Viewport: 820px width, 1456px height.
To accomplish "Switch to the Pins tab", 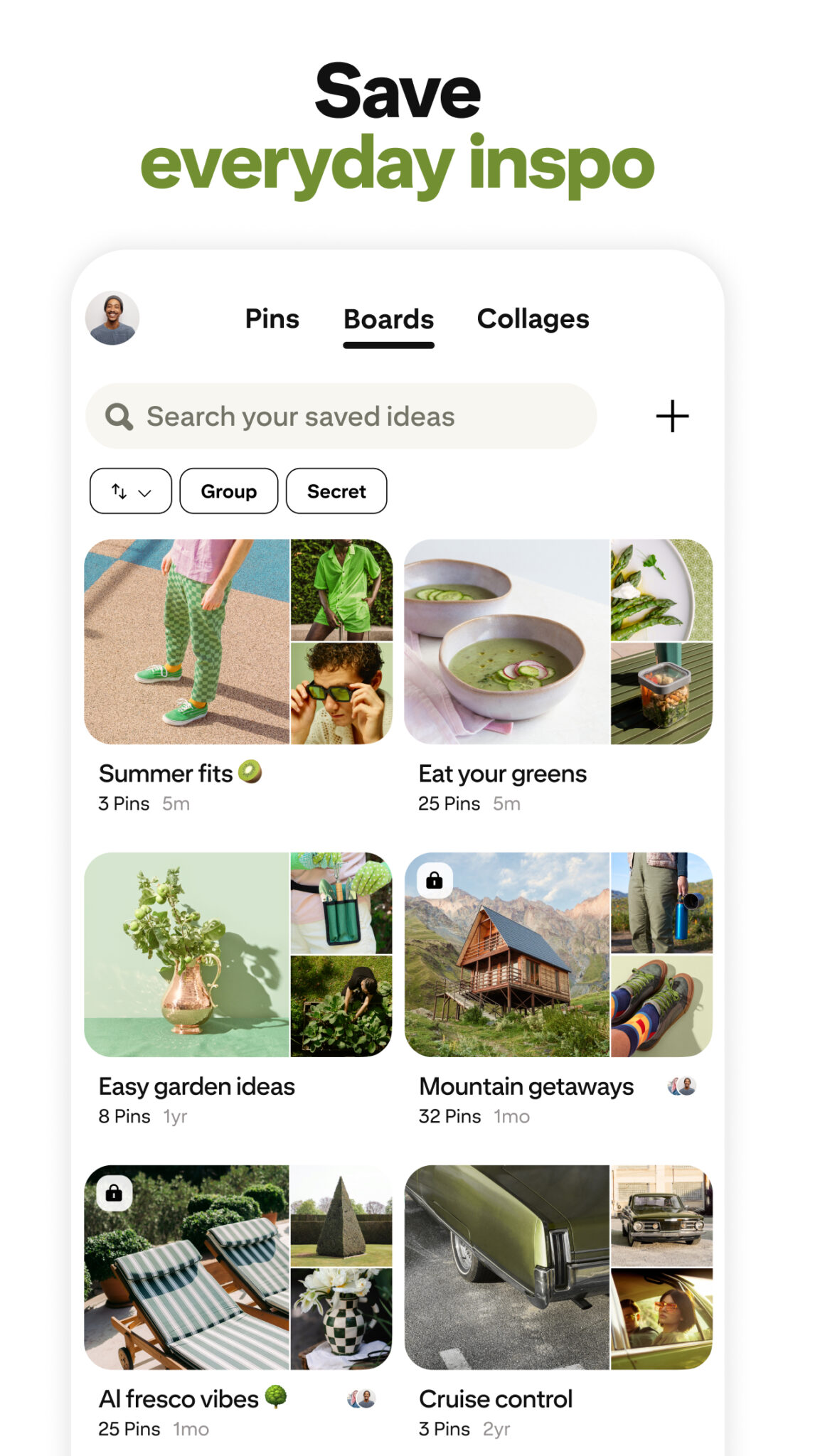I will (271, 318).
